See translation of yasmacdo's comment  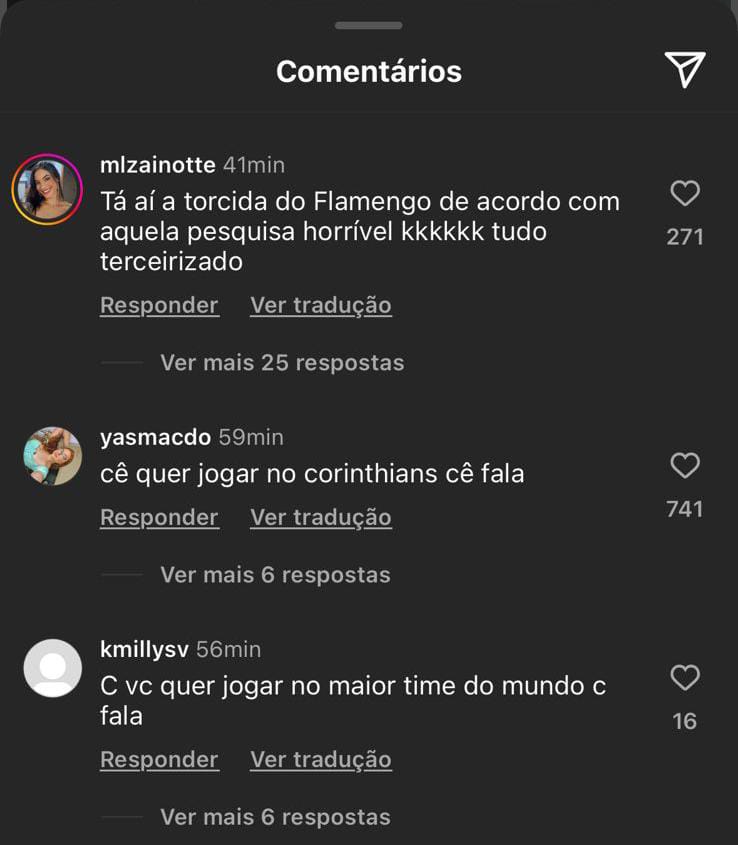[320, 517]
